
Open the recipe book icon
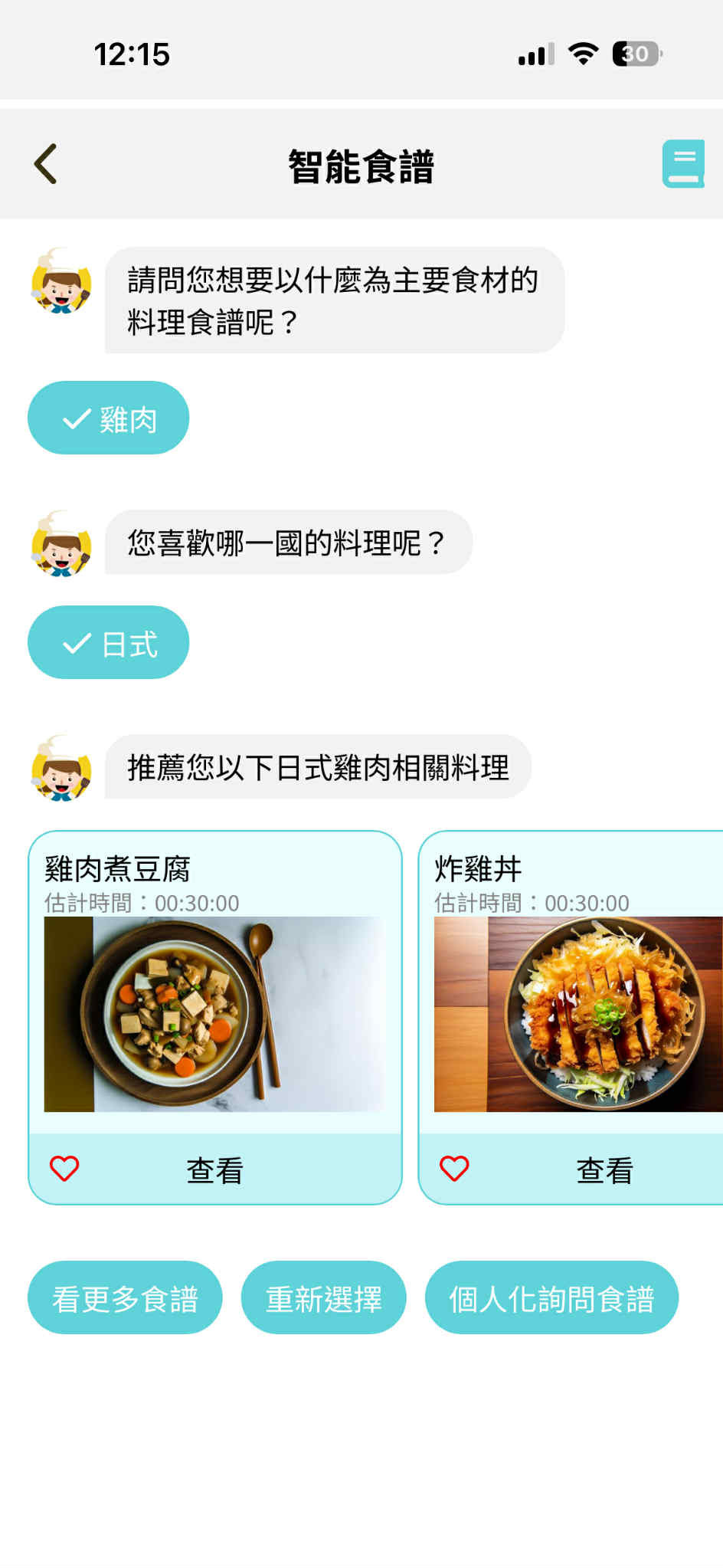tap(682, 164)
